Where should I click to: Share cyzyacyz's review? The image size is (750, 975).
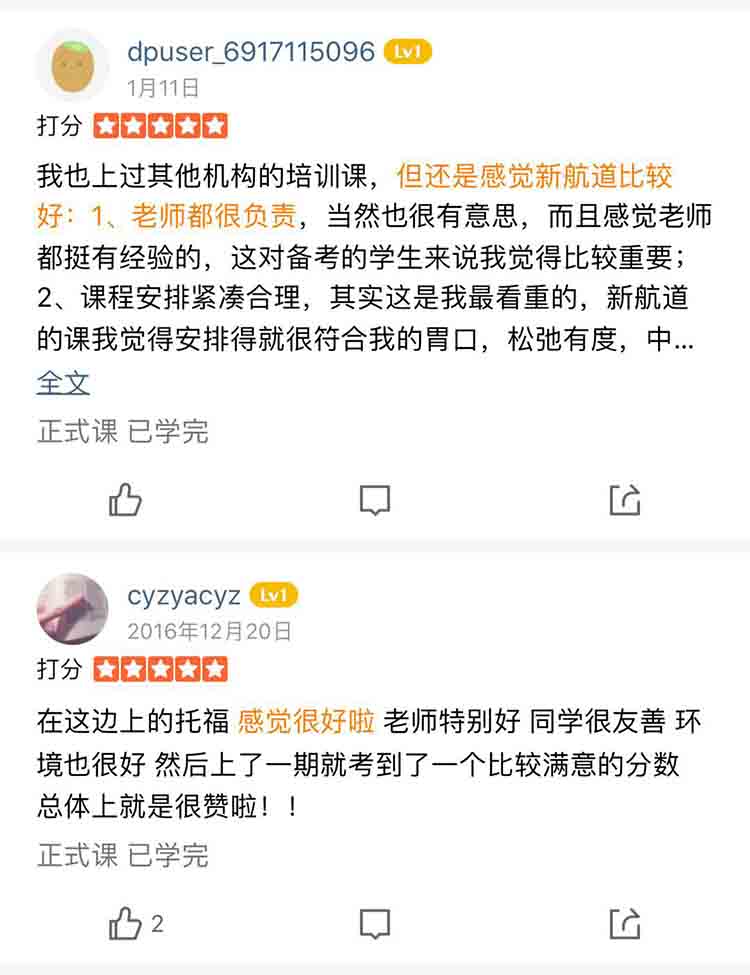625,923
